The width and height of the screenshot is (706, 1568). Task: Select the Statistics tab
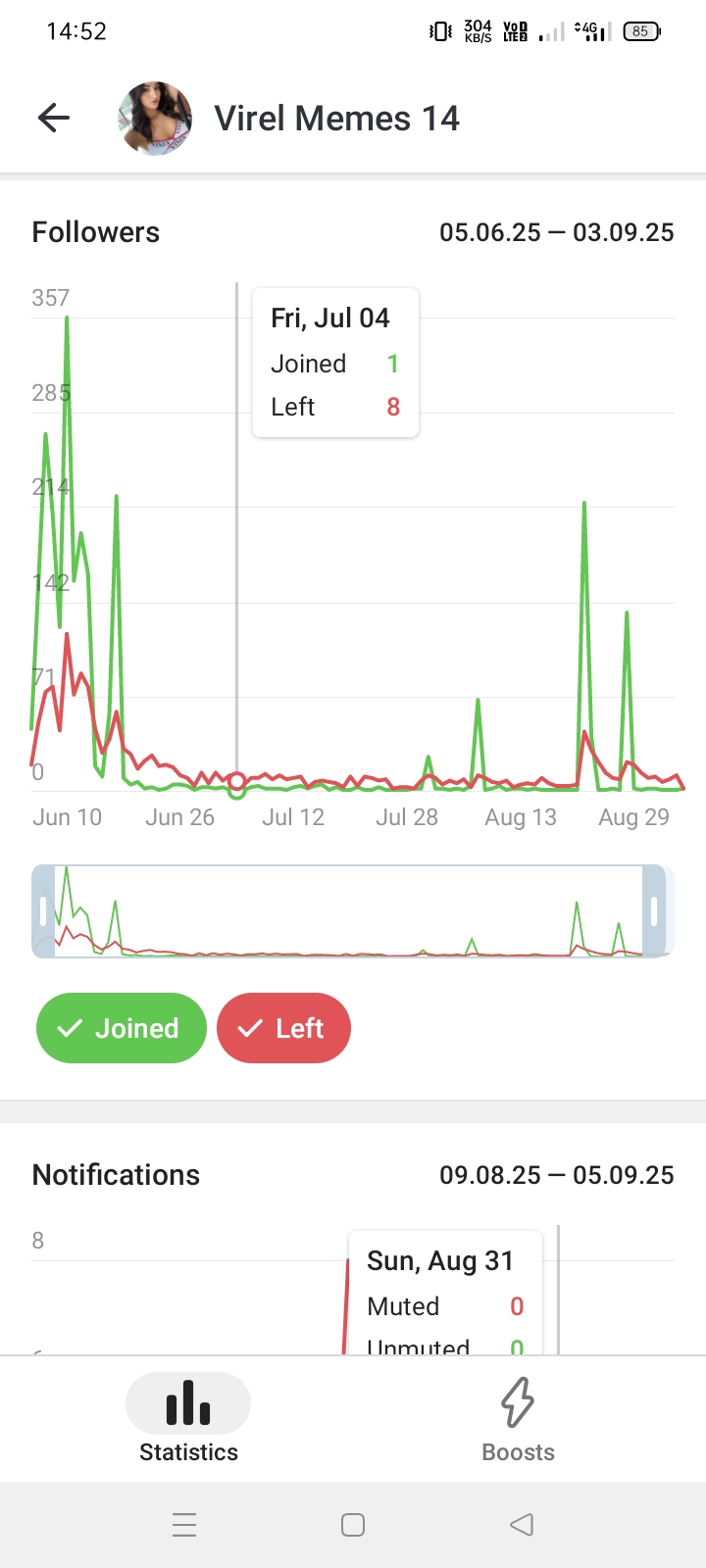(188, 1419)
